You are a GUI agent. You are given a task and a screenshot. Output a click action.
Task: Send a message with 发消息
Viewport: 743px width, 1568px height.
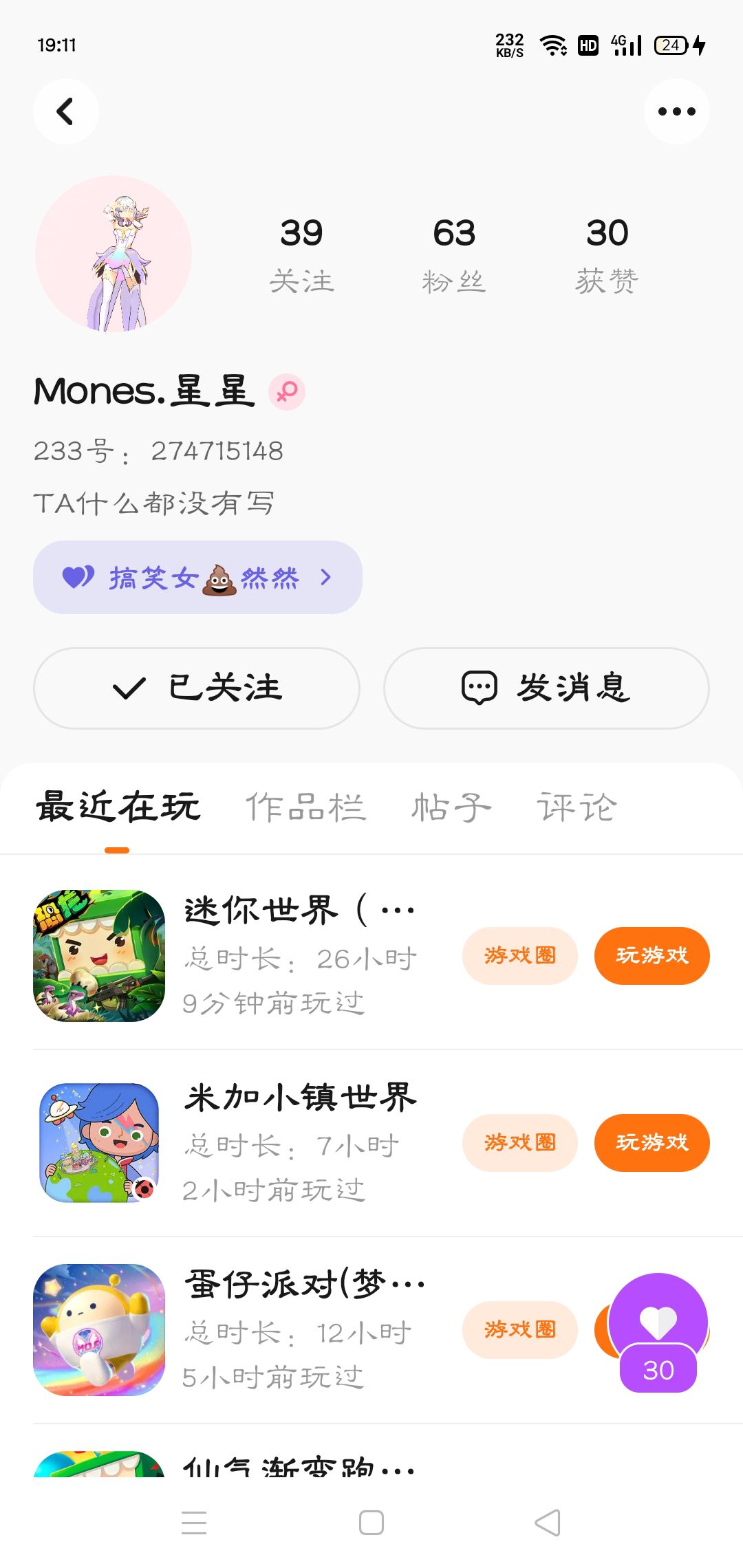[546, 688]
